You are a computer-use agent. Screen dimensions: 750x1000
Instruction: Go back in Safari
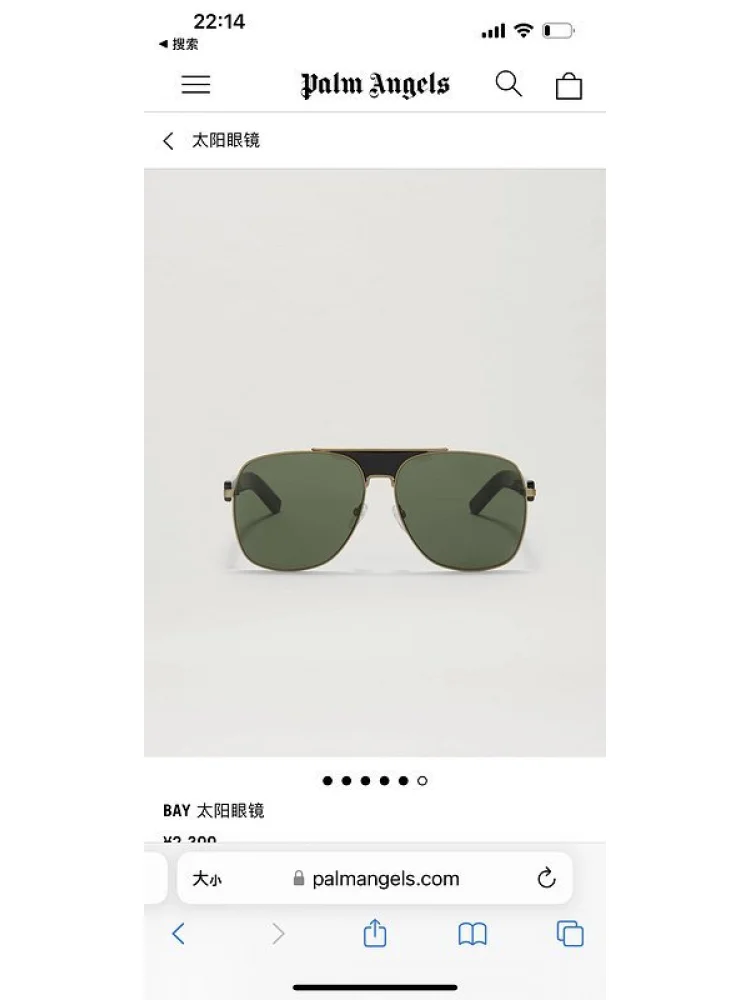point(179,934)
